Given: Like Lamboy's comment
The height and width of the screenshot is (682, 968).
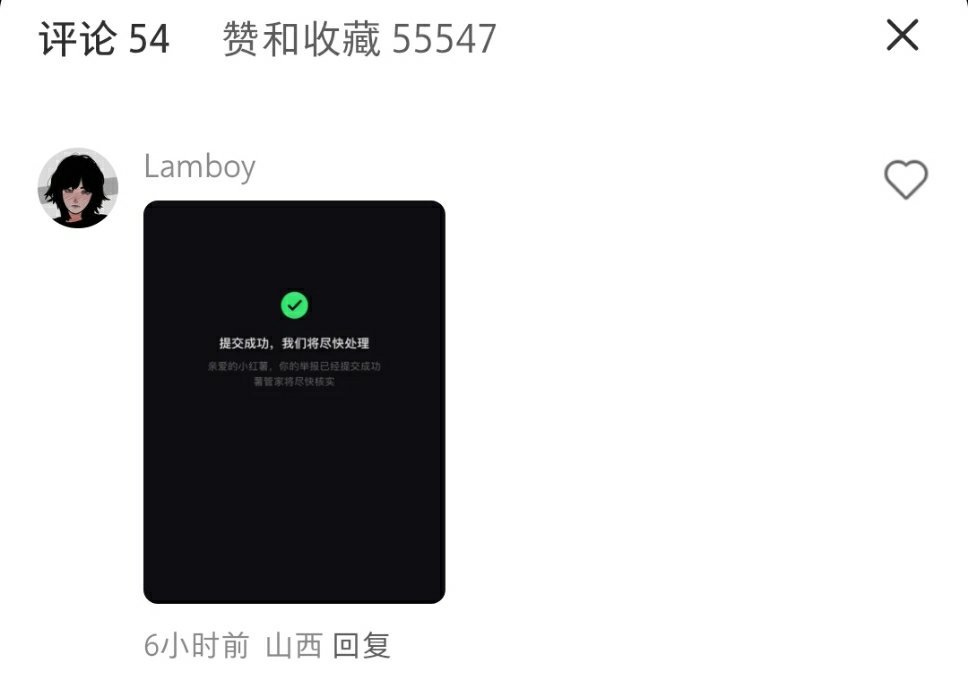Looking at the screenshot, I should point(906,180).
